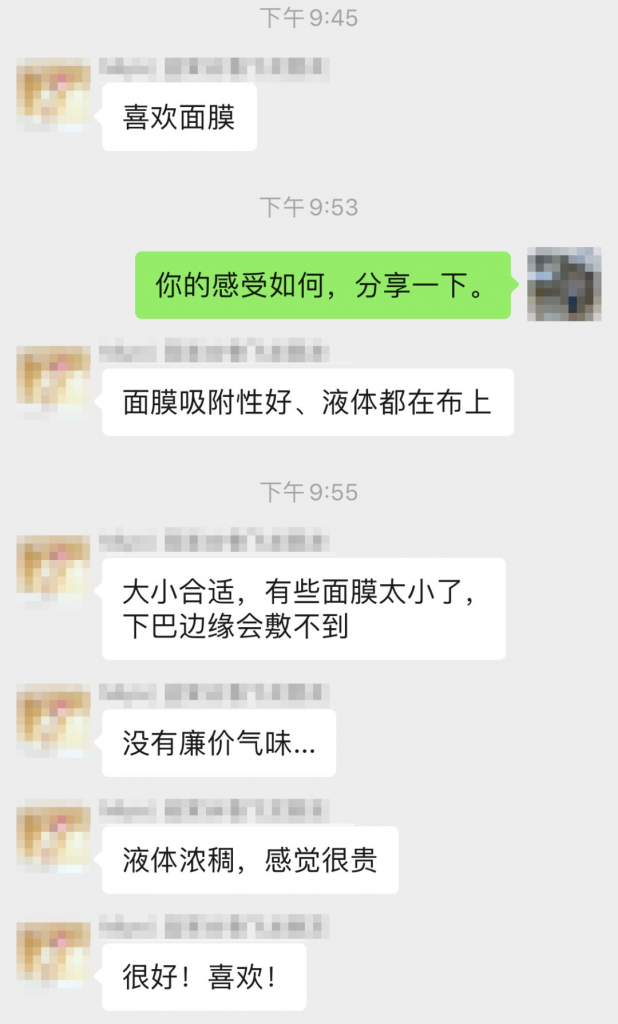Open avatar next to 面膜吸附性好 message
This screenshot has height=1024, width=618.
click(x=54, y=380)
